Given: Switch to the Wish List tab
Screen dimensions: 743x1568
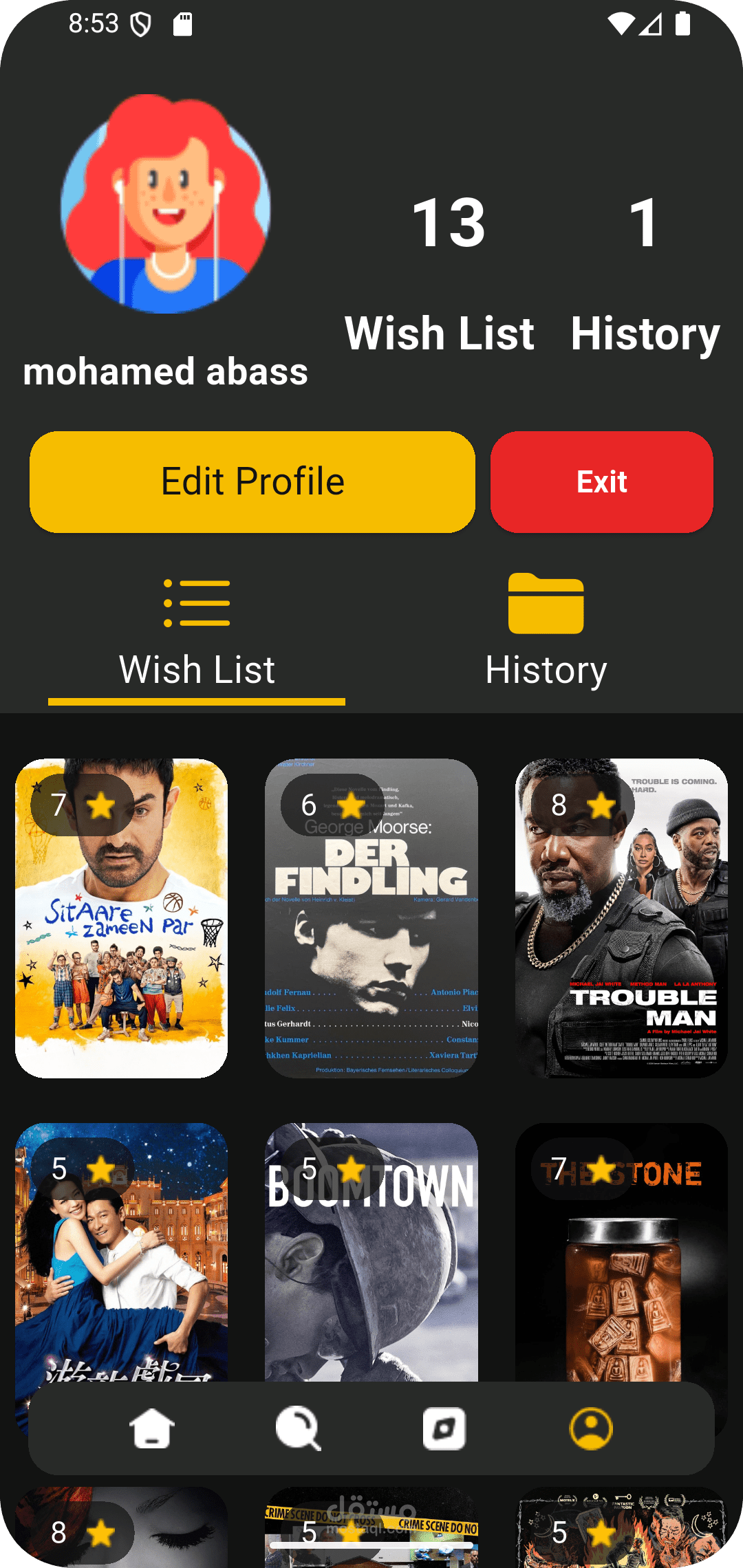Looking at the screenshot, I should coord(197,668).
